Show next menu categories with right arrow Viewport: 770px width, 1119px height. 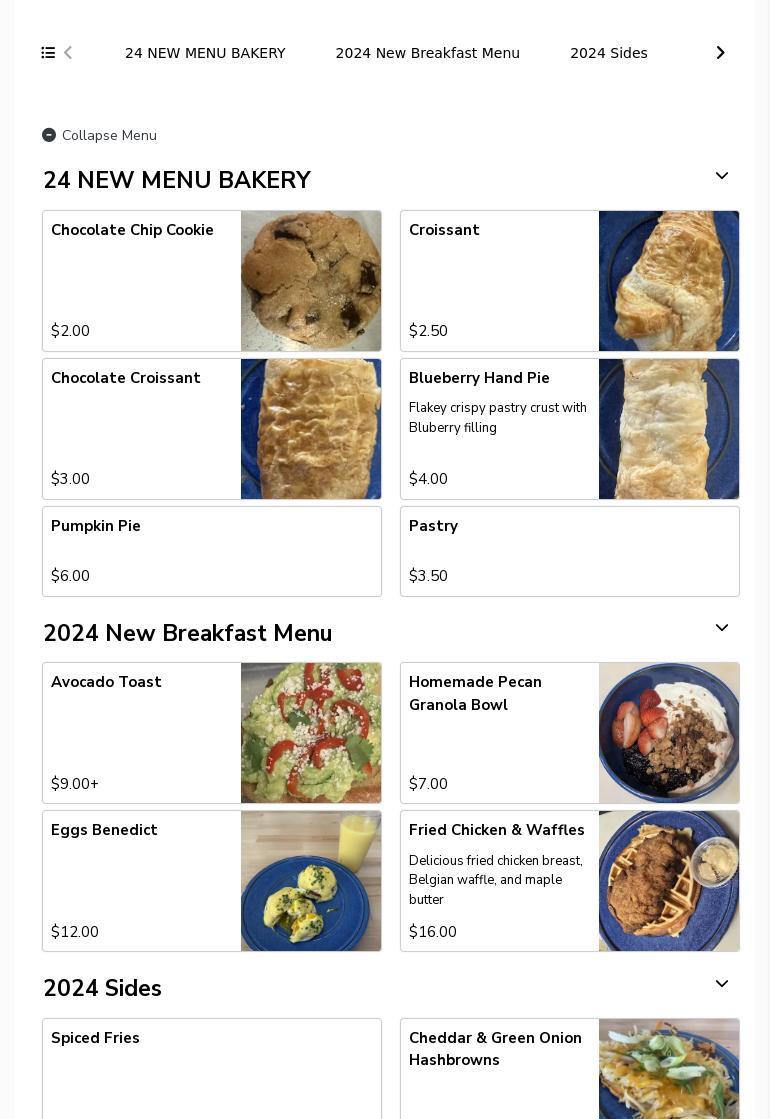point(720,53)
